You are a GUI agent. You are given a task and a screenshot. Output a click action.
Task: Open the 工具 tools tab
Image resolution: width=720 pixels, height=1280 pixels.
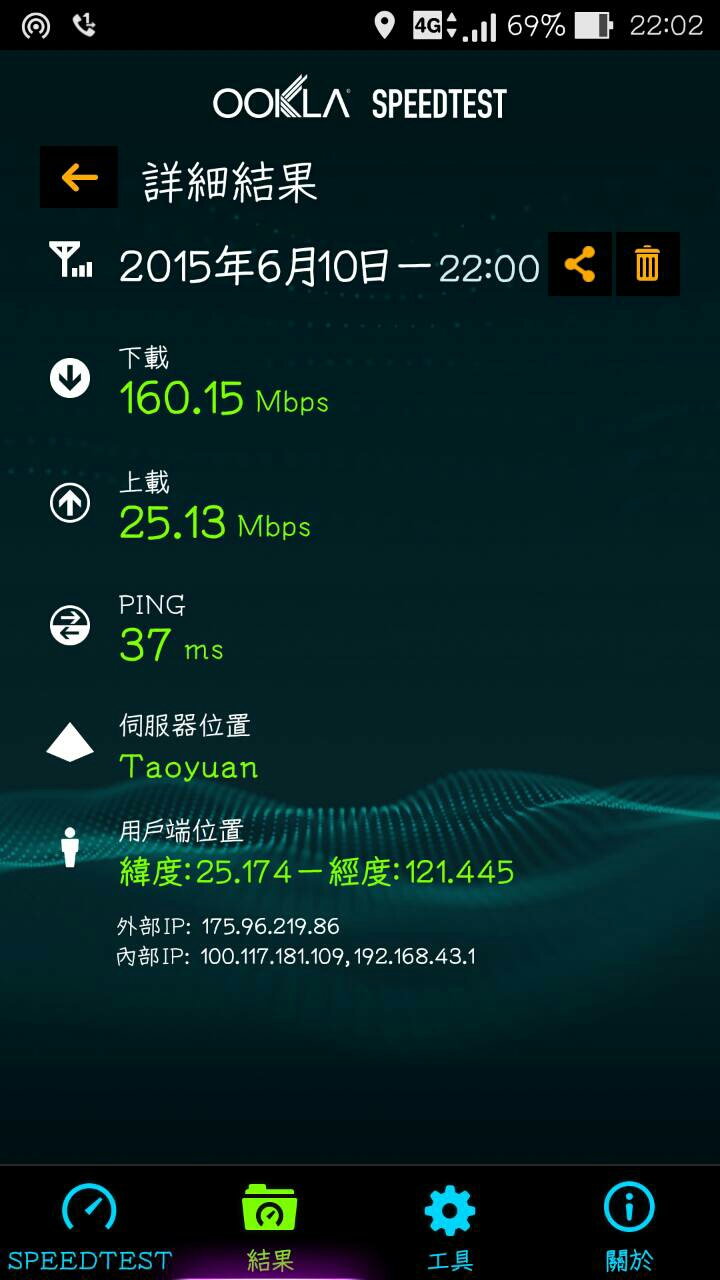(x=450, y=1224)
